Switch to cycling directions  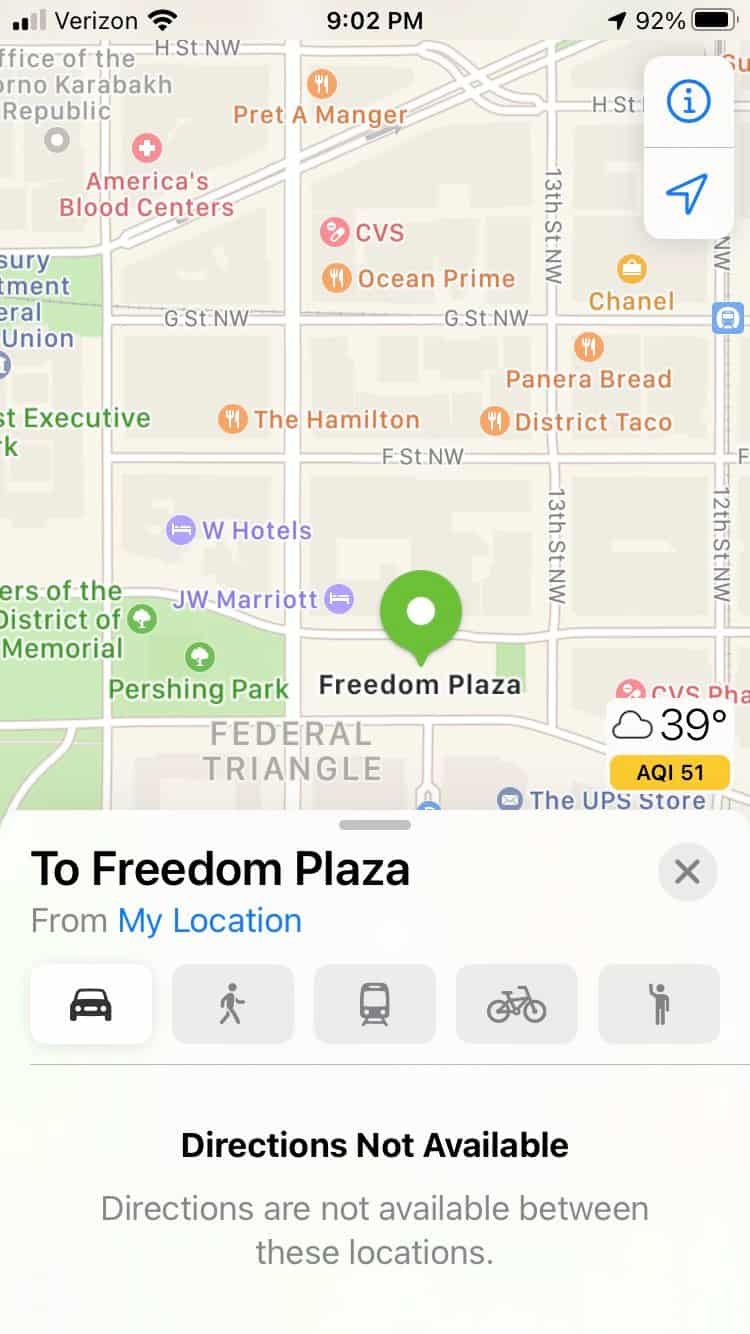[517, 1004]
